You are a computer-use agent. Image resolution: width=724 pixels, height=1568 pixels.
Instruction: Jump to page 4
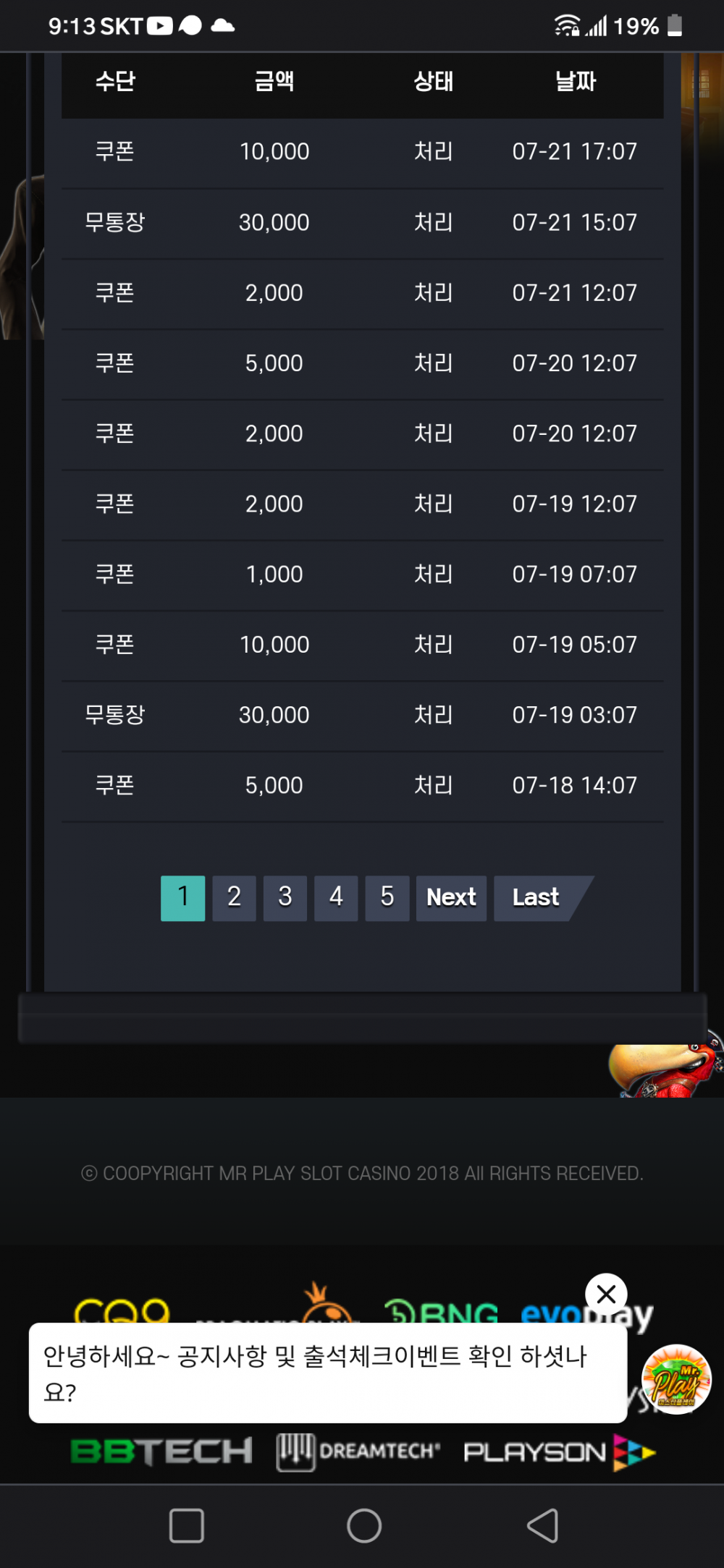pos(336,898)
